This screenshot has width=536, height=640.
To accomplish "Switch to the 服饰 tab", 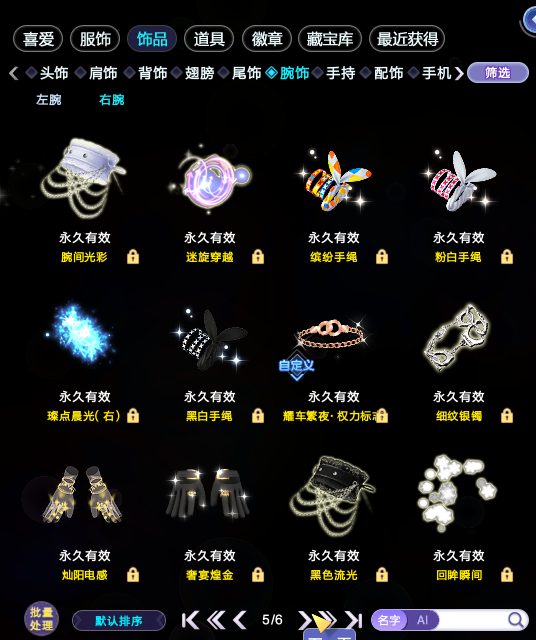I will pyautogui.click(x=95, y=39).
